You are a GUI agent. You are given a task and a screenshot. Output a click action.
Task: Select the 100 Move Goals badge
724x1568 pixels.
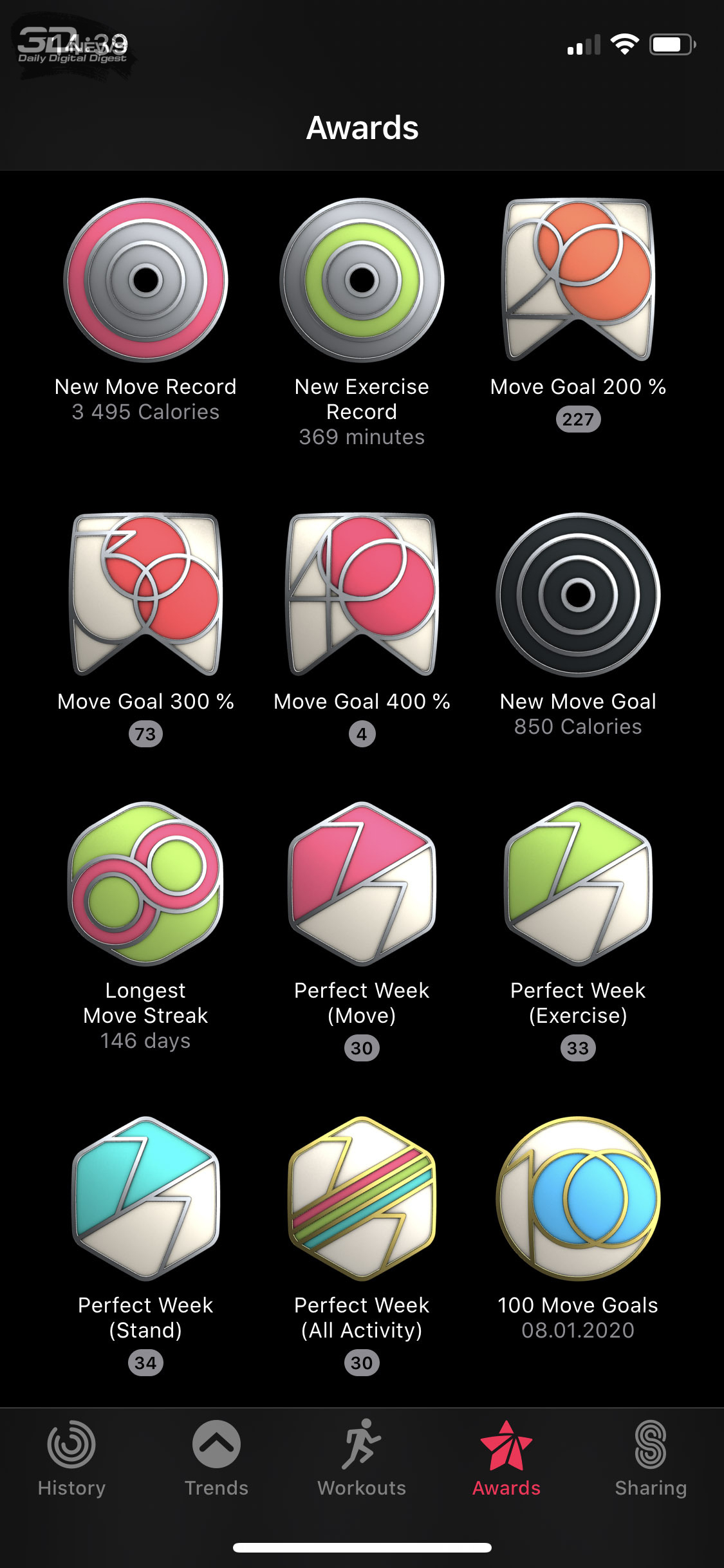click(x=578, y=1198)
